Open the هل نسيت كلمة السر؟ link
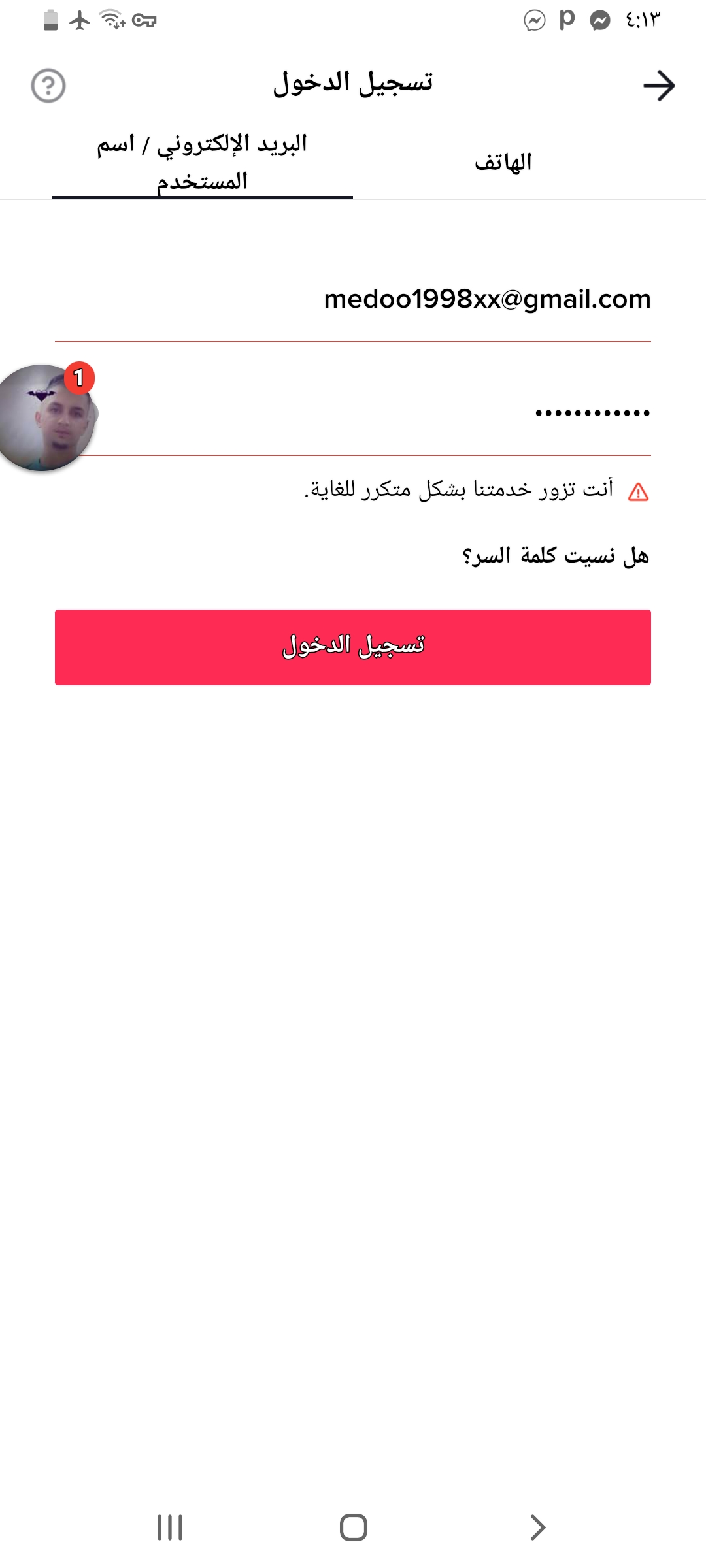 click(556, 556)
